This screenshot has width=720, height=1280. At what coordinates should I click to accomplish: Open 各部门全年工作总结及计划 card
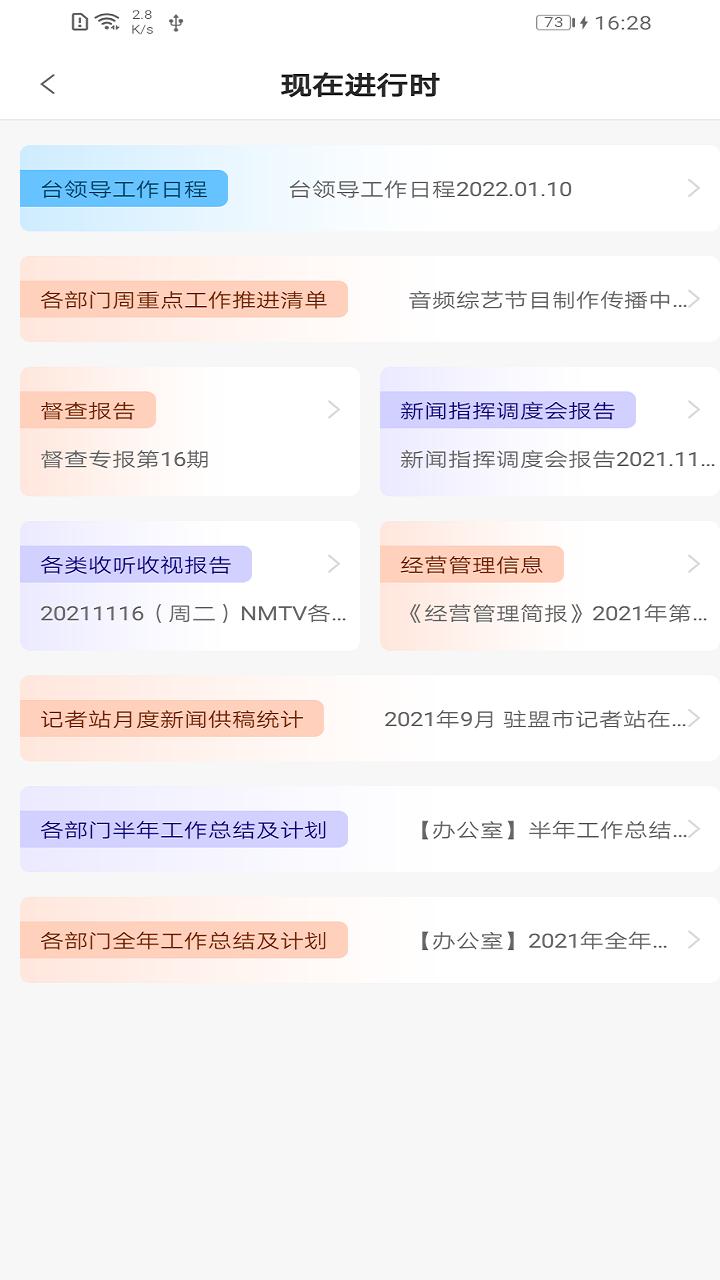pos(370,940)
